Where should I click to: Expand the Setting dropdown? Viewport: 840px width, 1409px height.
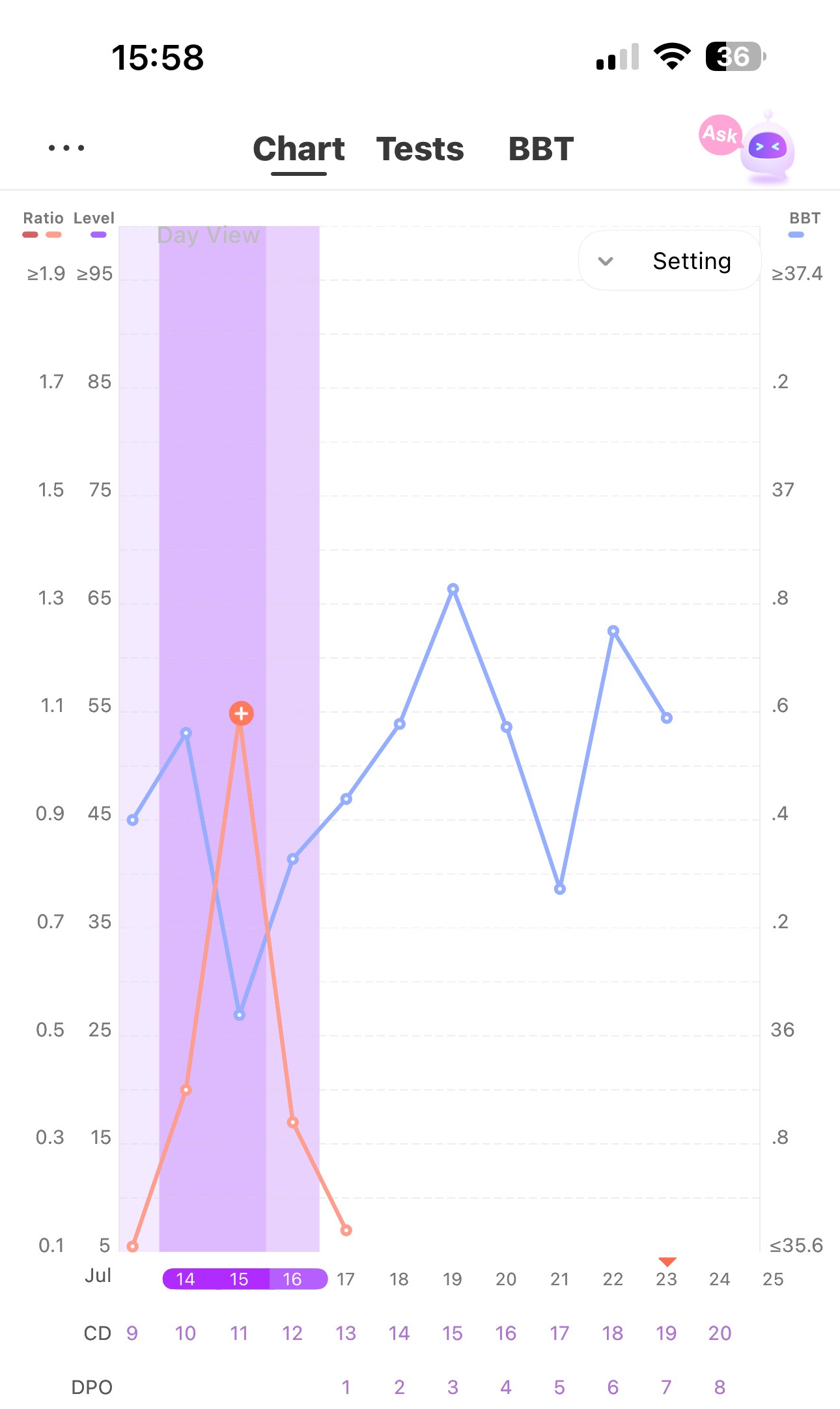[x=669, y=261]
